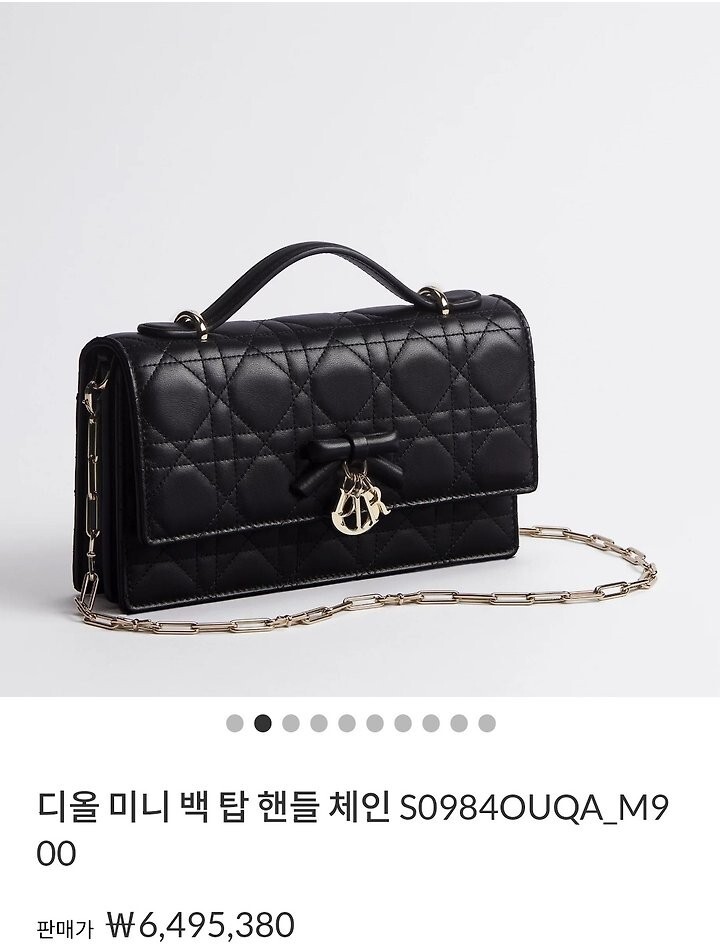The image size is (720, 948).
Task: Jump to the first image indicator dot
Action: (x=235, y=722)
